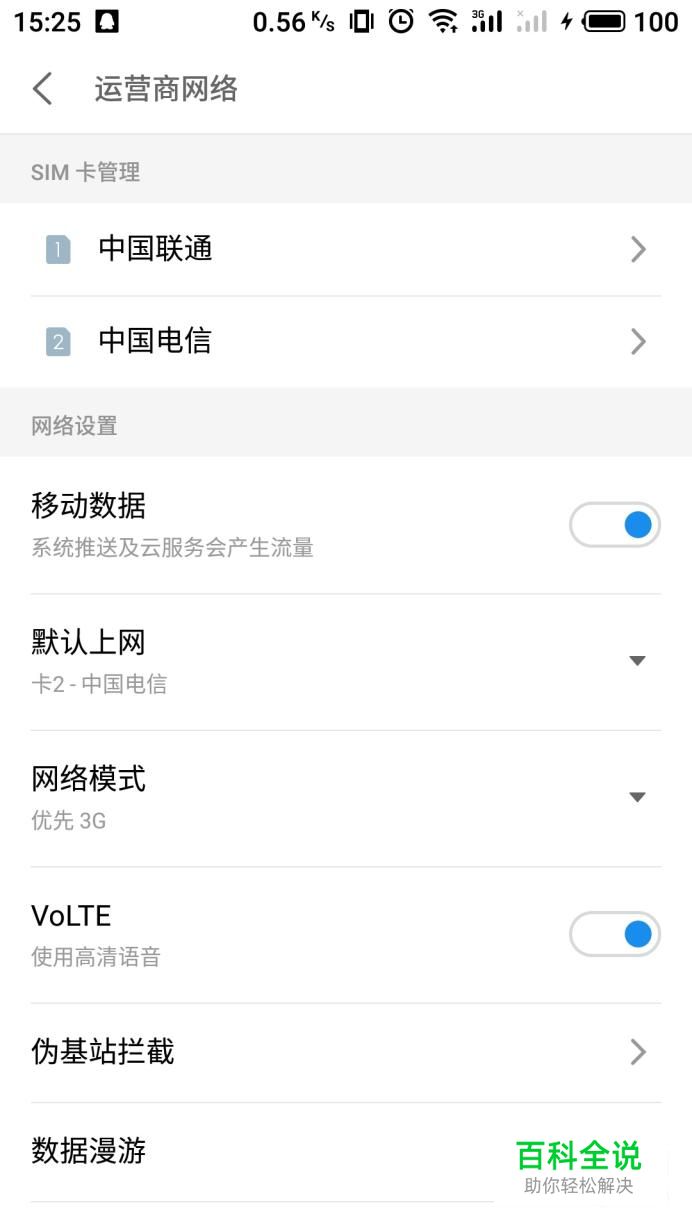Image resolution: width=692 pixels, height=1230 pixels.
Task: Open SIM 1 中国联通 settings
Action: (x=346, y=249)
